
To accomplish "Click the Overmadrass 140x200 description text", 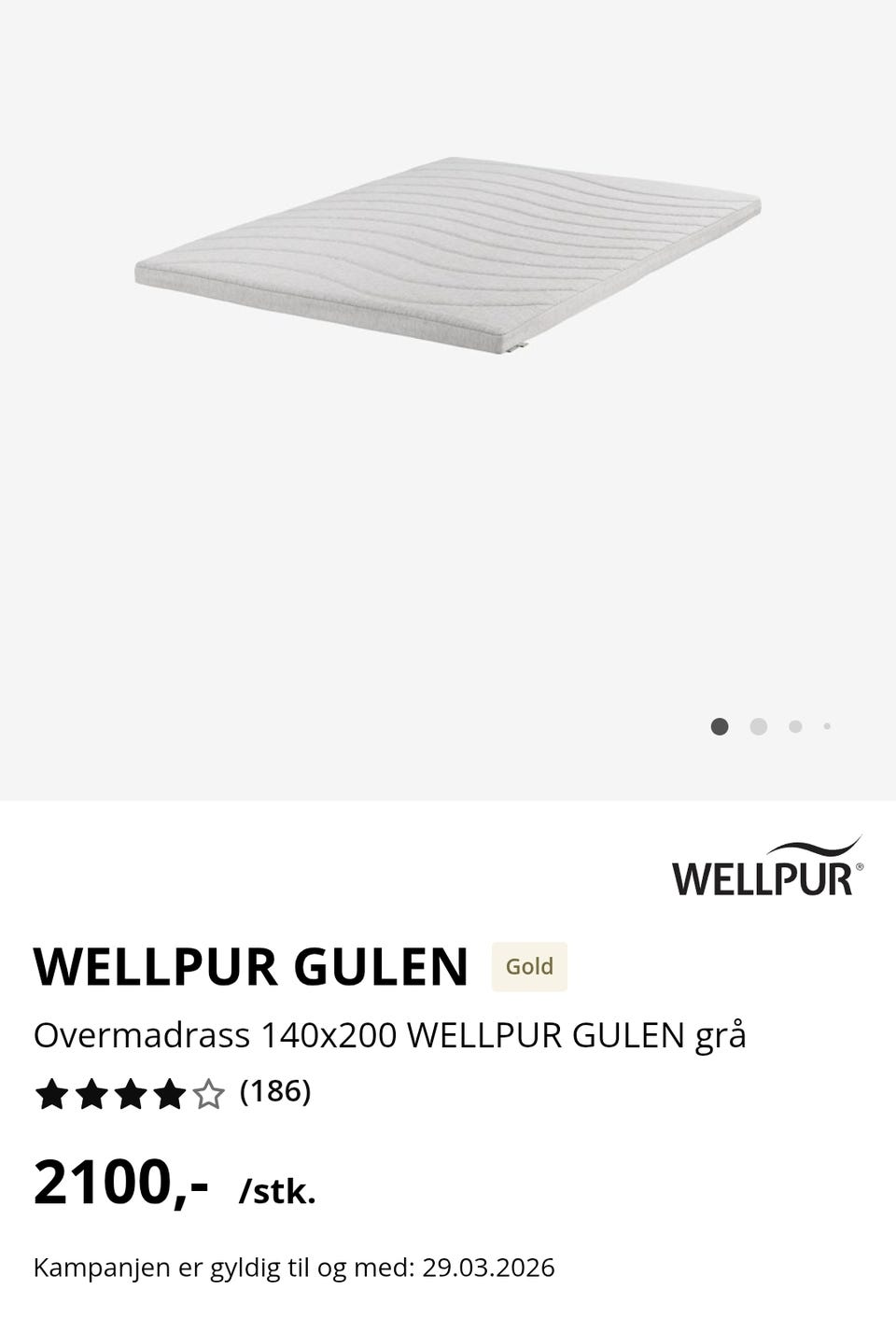I will pyautogui.click(x=390, y=1034).
